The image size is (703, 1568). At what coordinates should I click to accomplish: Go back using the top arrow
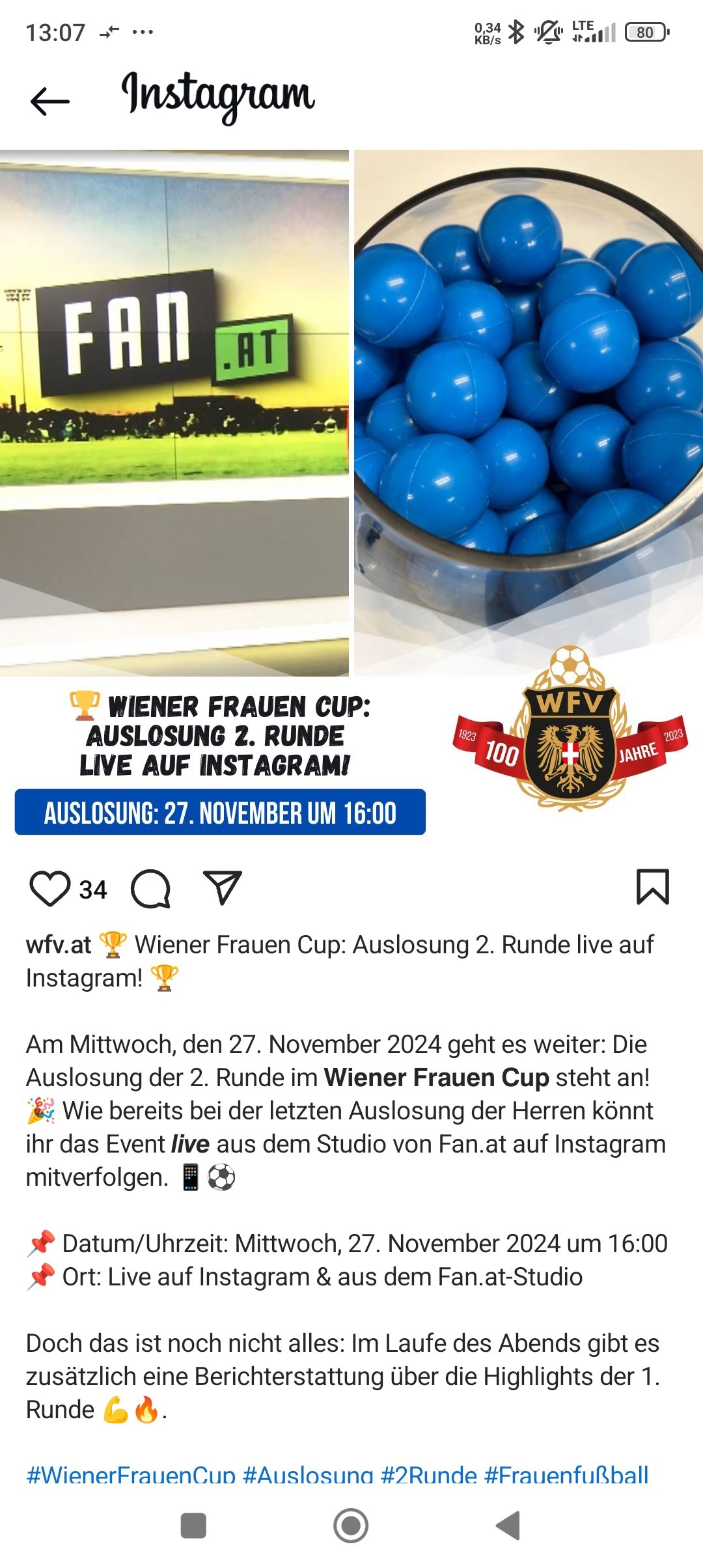coord(49,102)
